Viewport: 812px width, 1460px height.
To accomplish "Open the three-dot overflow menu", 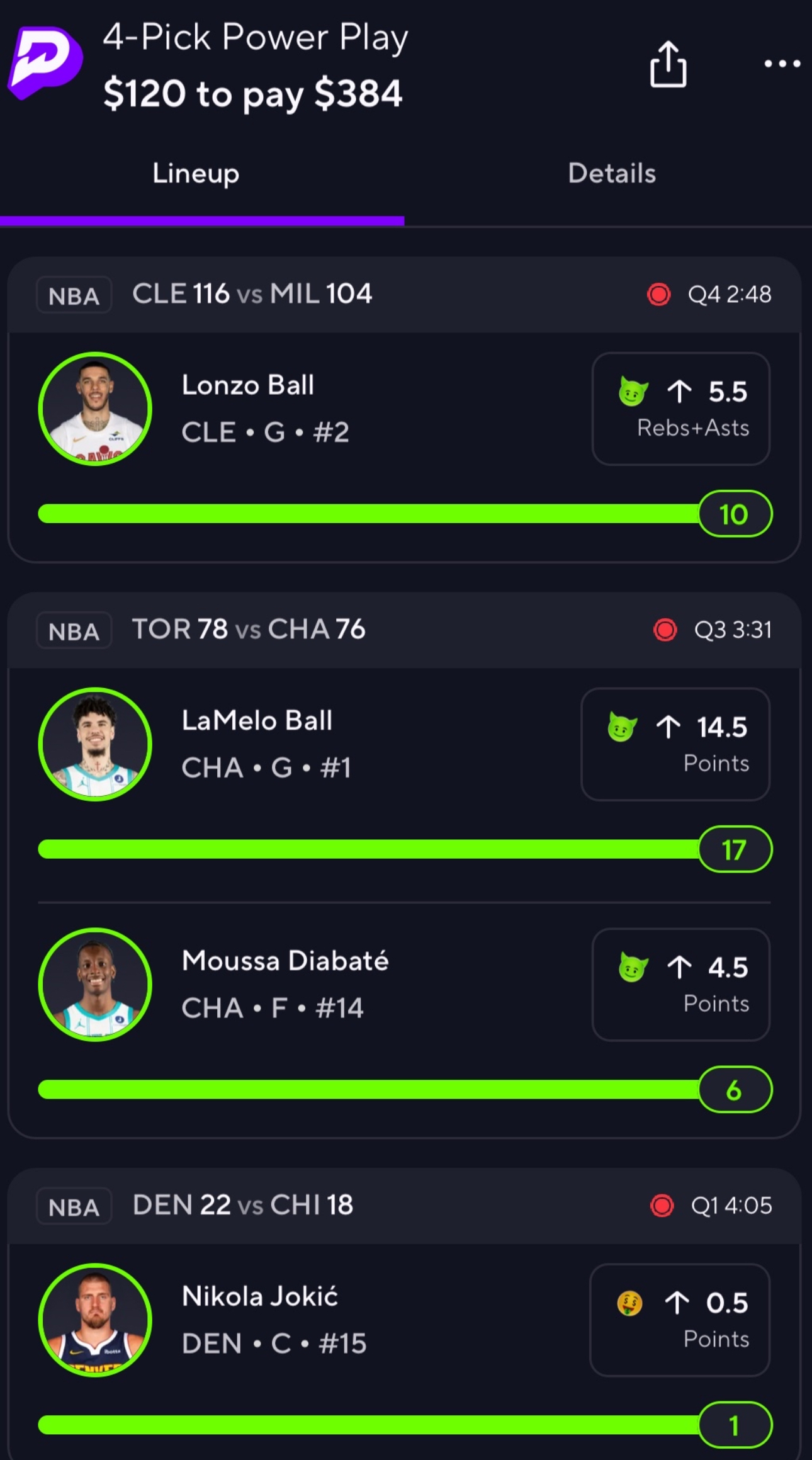I will [782, 64].
